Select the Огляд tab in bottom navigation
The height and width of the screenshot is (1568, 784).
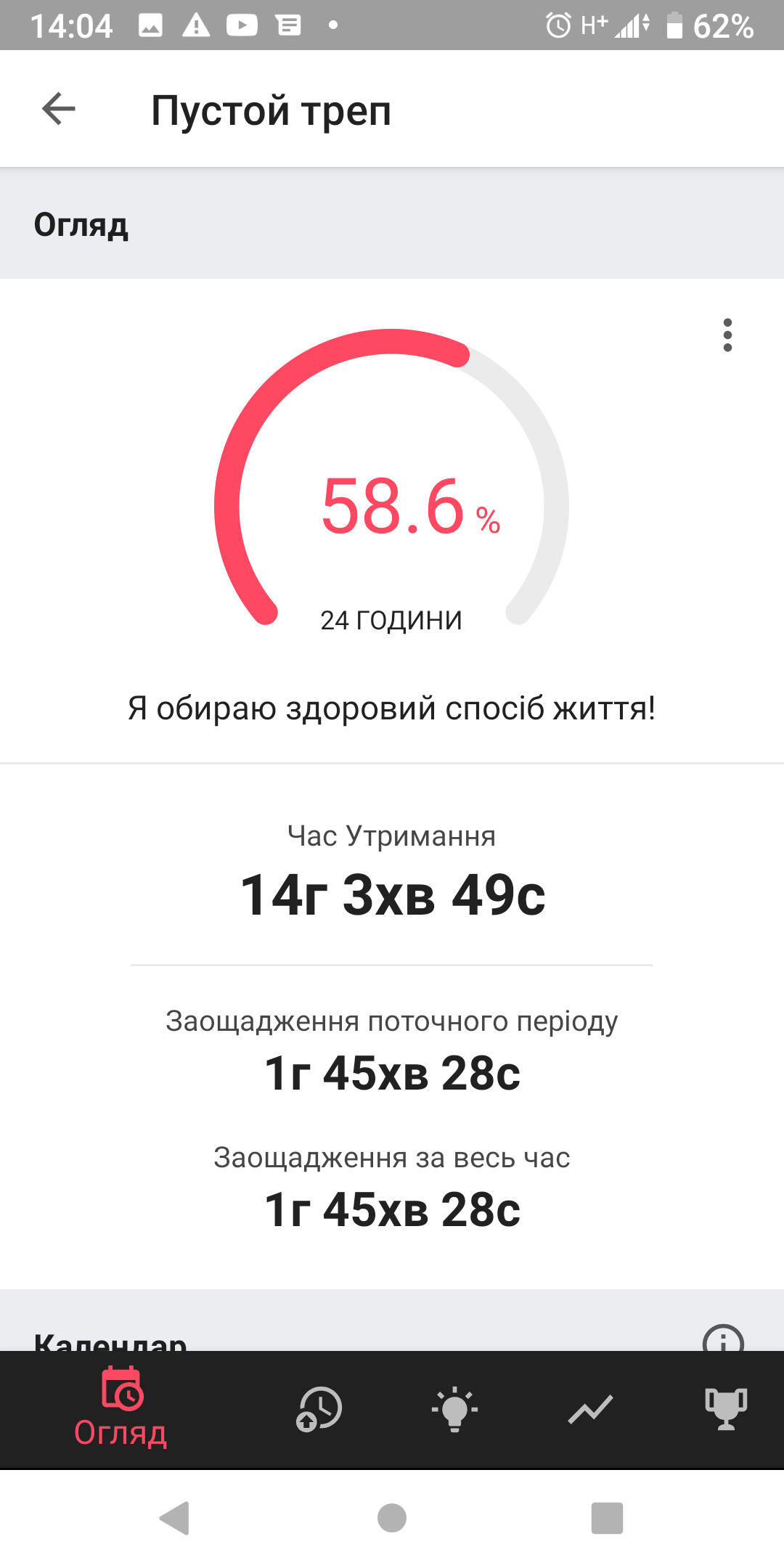(x=121, y=1408)
